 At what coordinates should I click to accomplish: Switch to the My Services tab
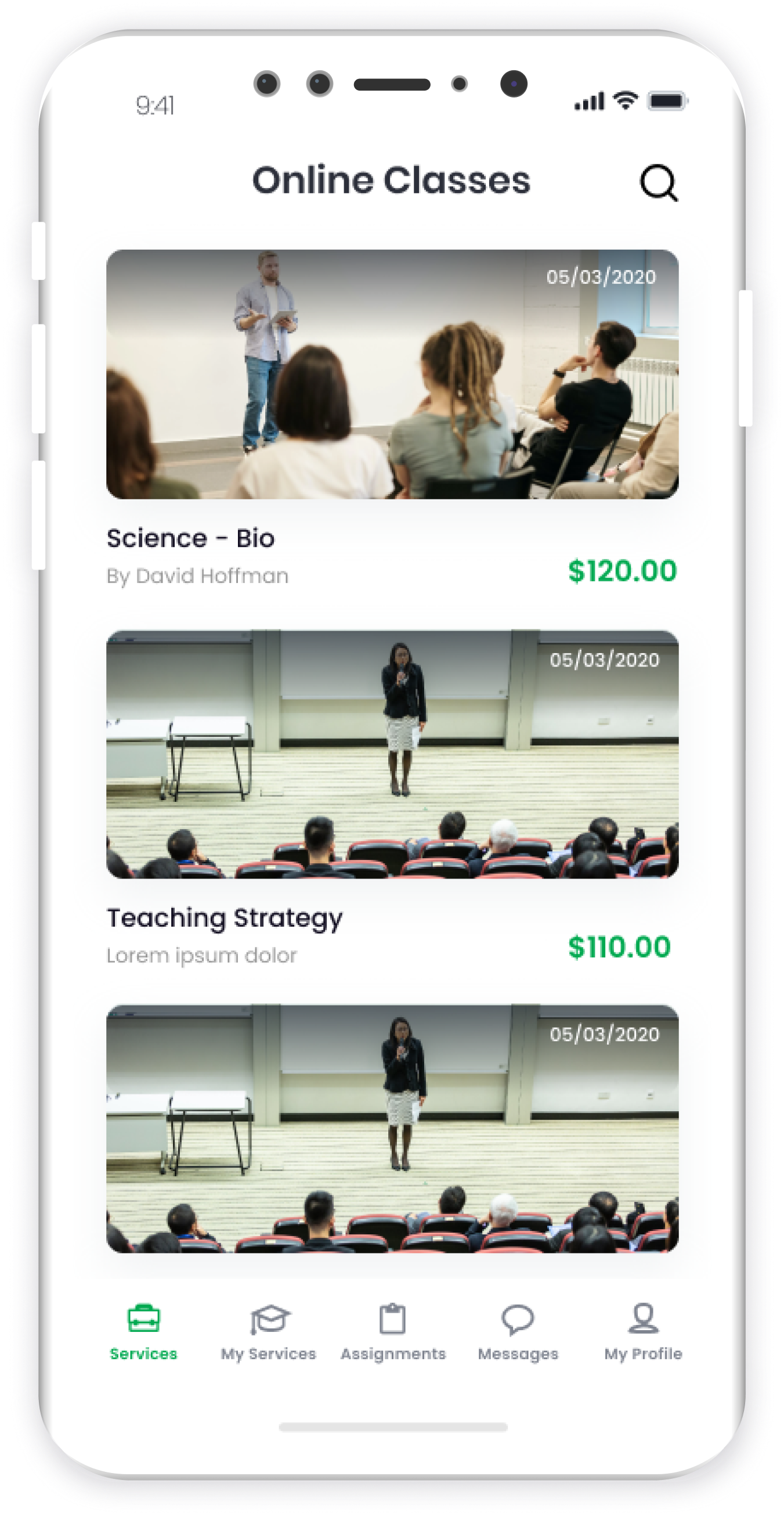point(269,1333)
